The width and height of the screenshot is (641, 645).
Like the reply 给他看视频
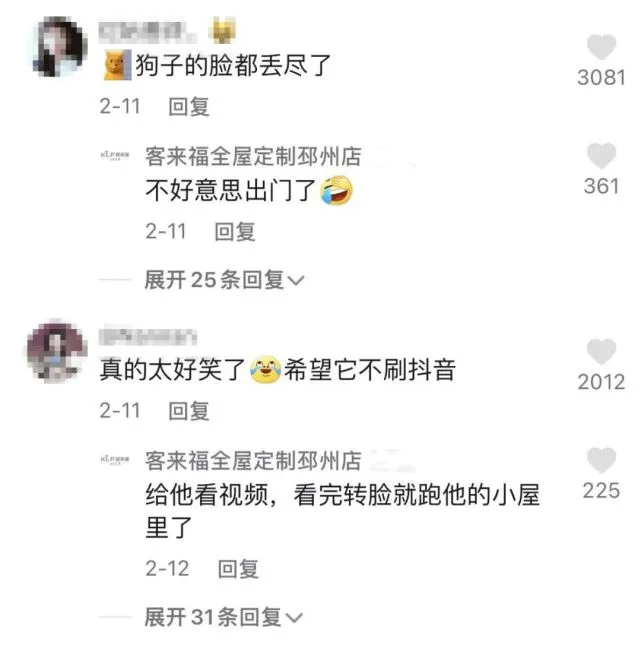click(601, 461)
